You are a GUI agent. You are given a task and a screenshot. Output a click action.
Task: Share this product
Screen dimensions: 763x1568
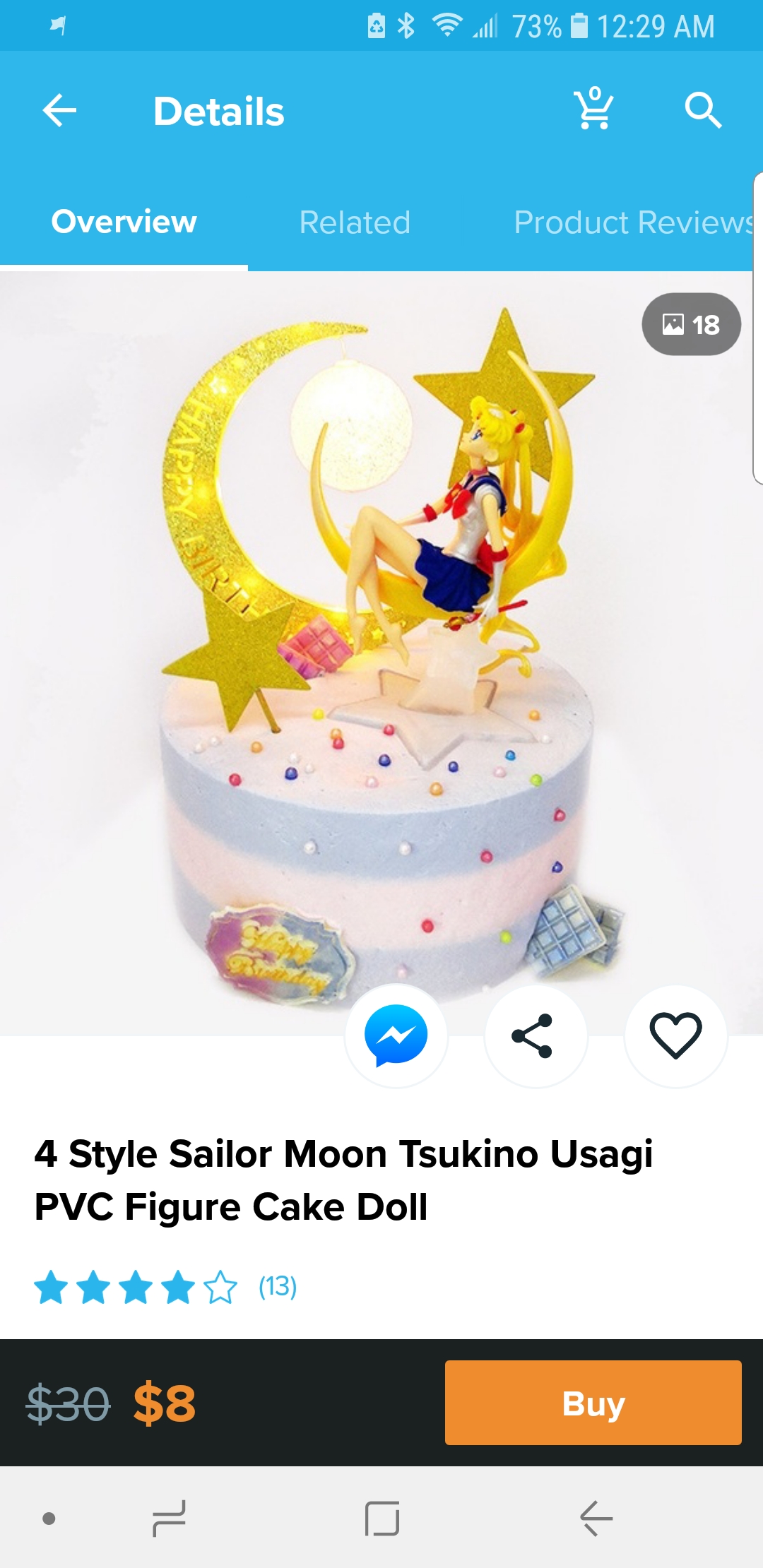point(535,1035)
